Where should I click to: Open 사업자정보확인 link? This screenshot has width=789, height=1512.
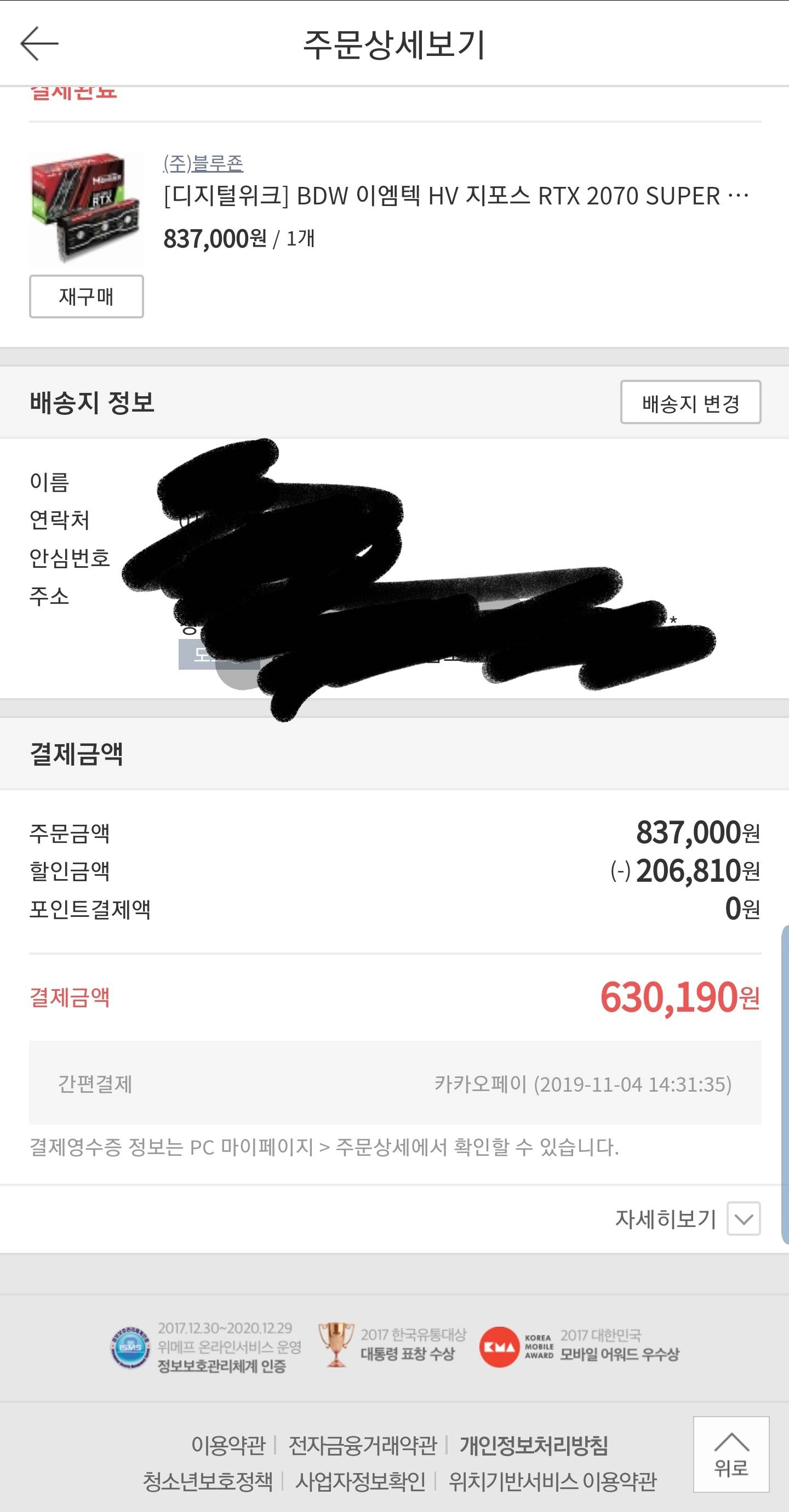[360, 1481]
